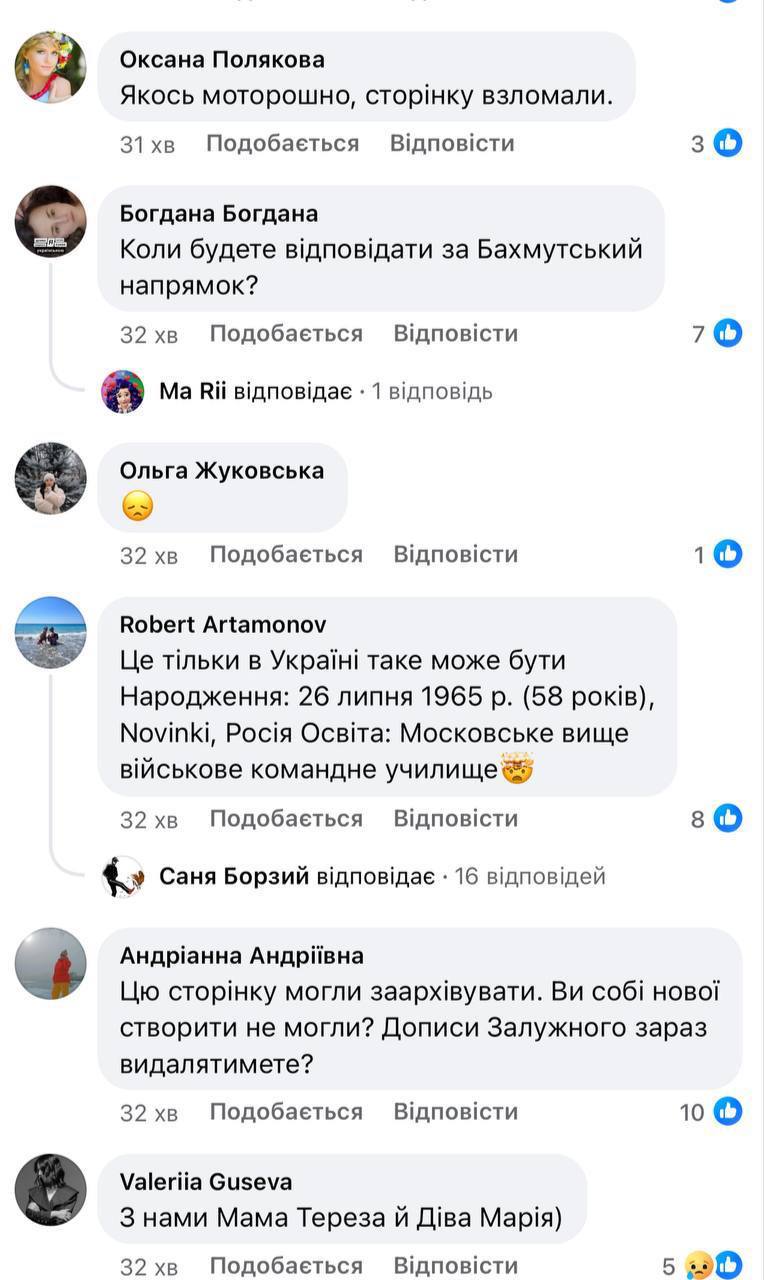
Task: Reply to Богдана Богдана's comment
Action: click(x=456, y=333)
